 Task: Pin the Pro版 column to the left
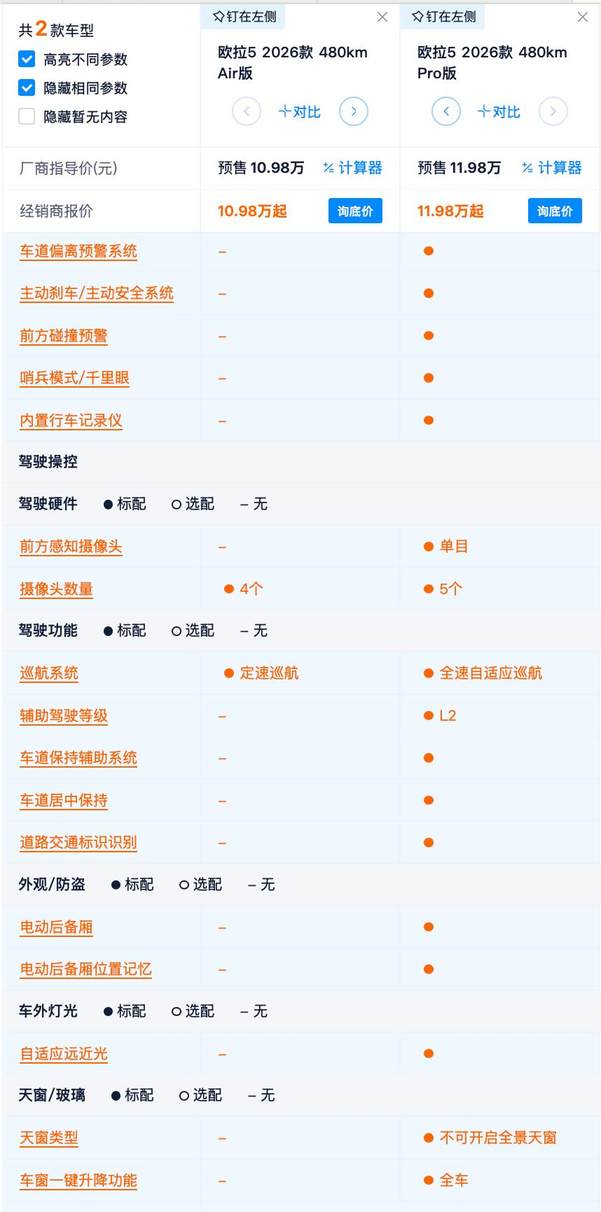pyautogui.click(x=443, y=17)
